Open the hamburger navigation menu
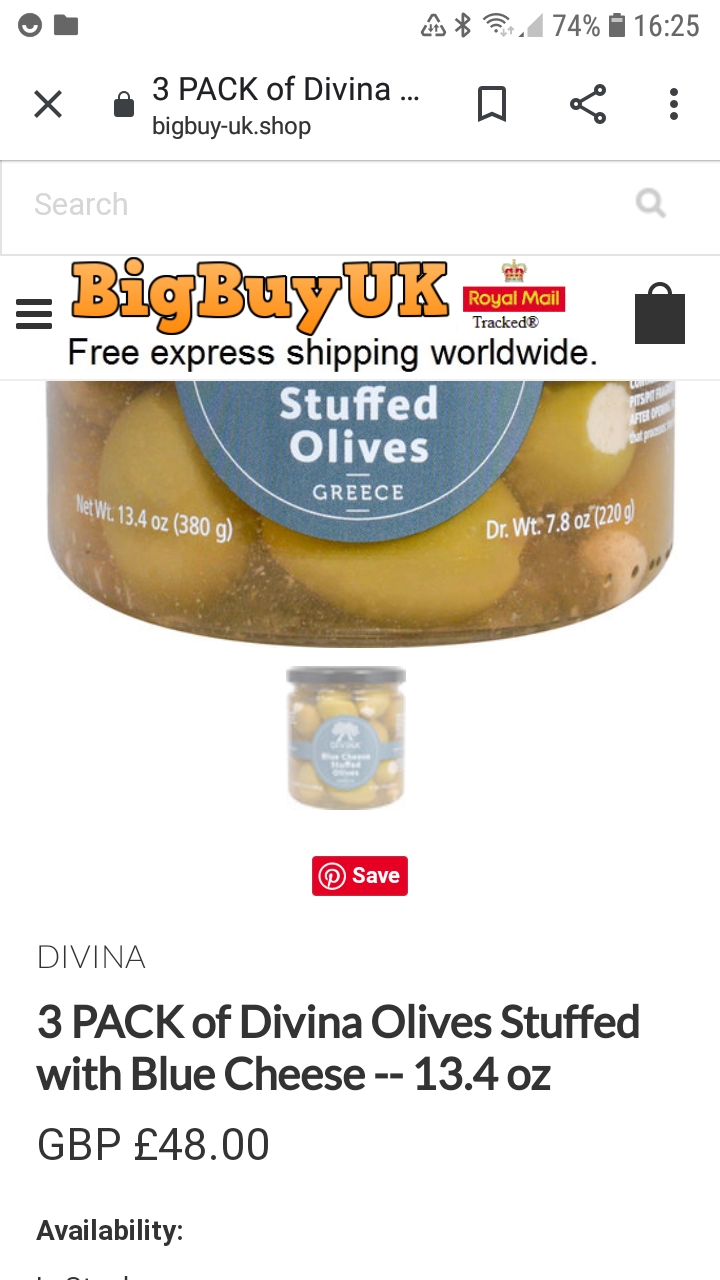The width and height of the screenshot is (720, 1280). click(34, 315)
